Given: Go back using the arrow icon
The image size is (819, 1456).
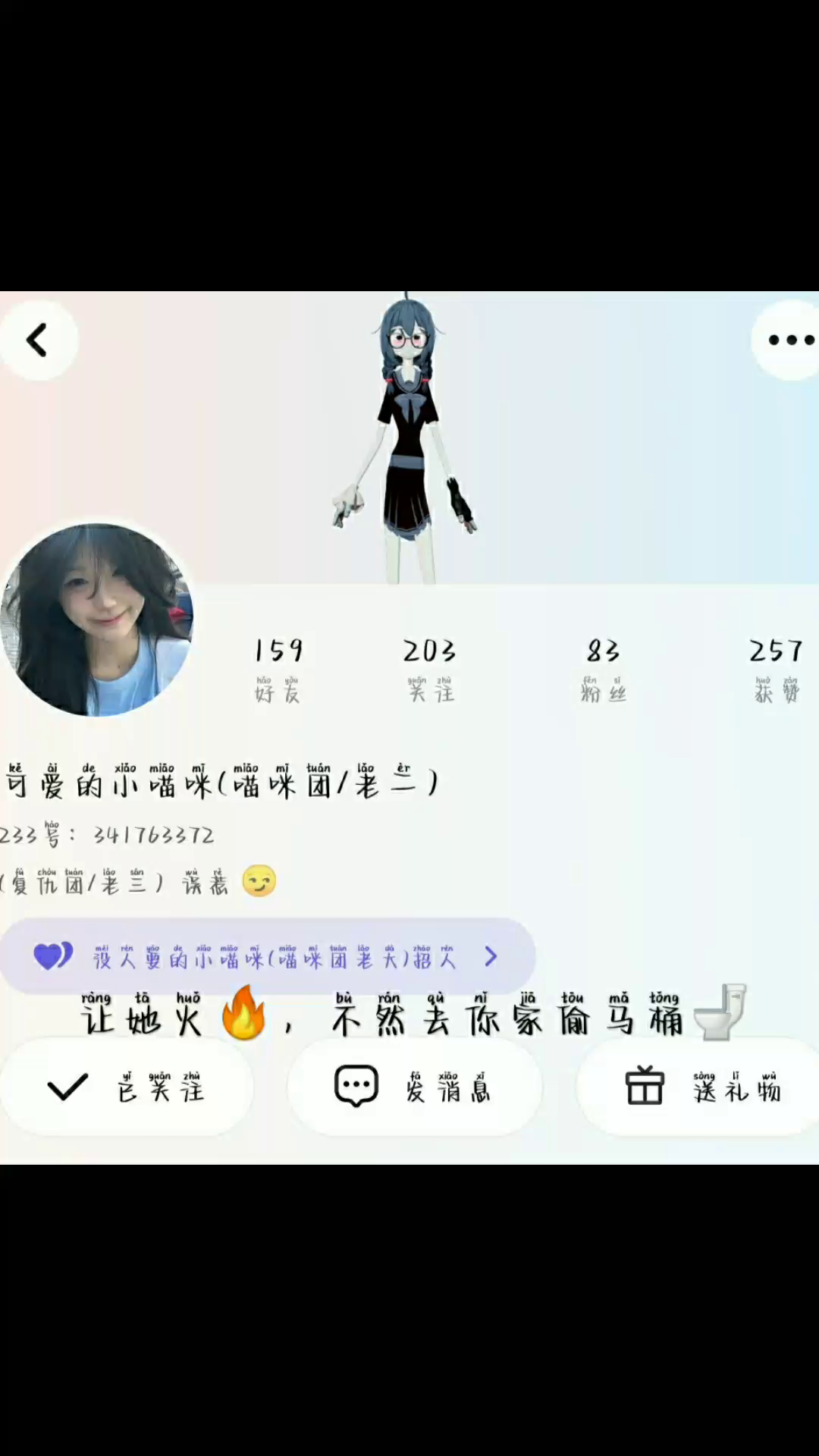Looking at the screenshot, I should coord(37,340).
